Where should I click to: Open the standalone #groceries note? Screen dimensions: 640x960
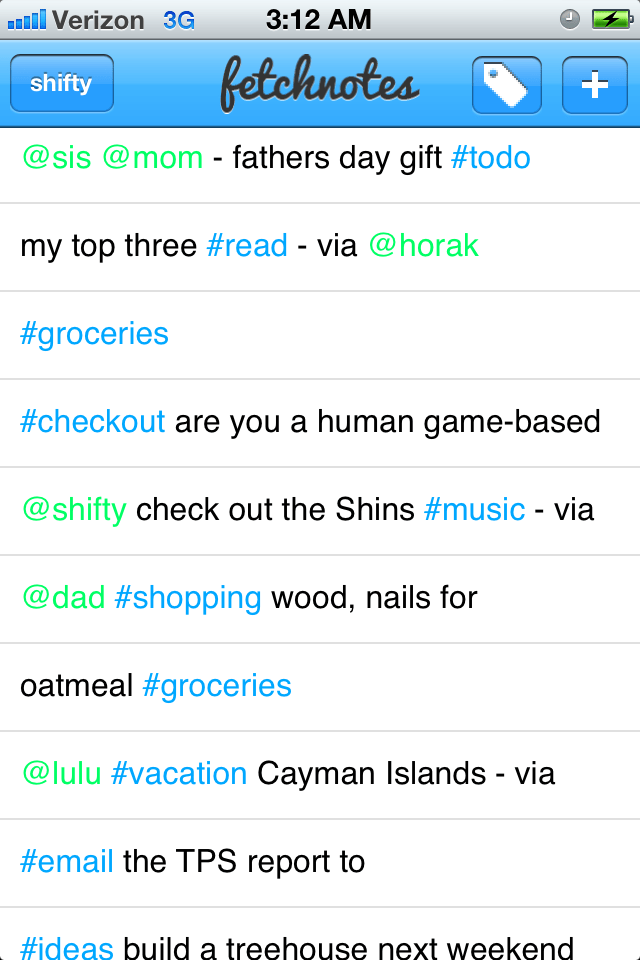pyautogui.click(x=320, y=334)
